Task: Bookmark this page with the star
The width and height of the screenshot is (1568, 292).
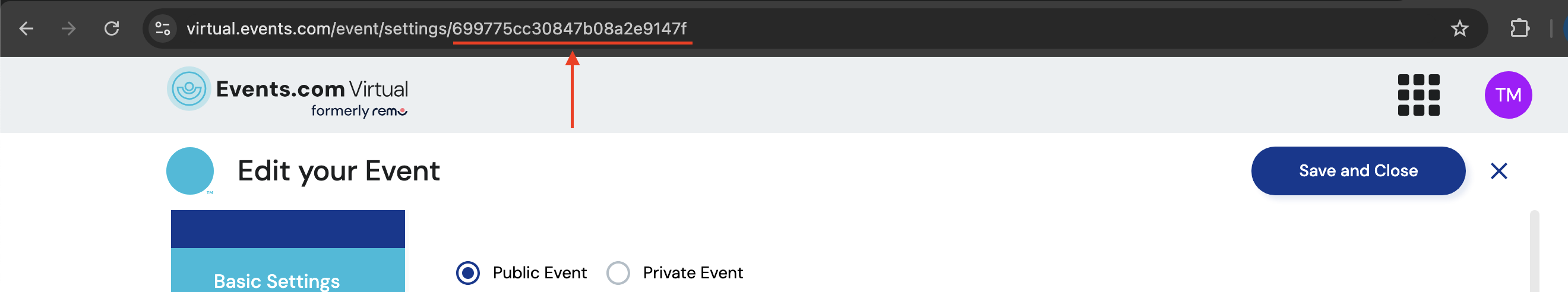Action: click(x=1459, y=28)
